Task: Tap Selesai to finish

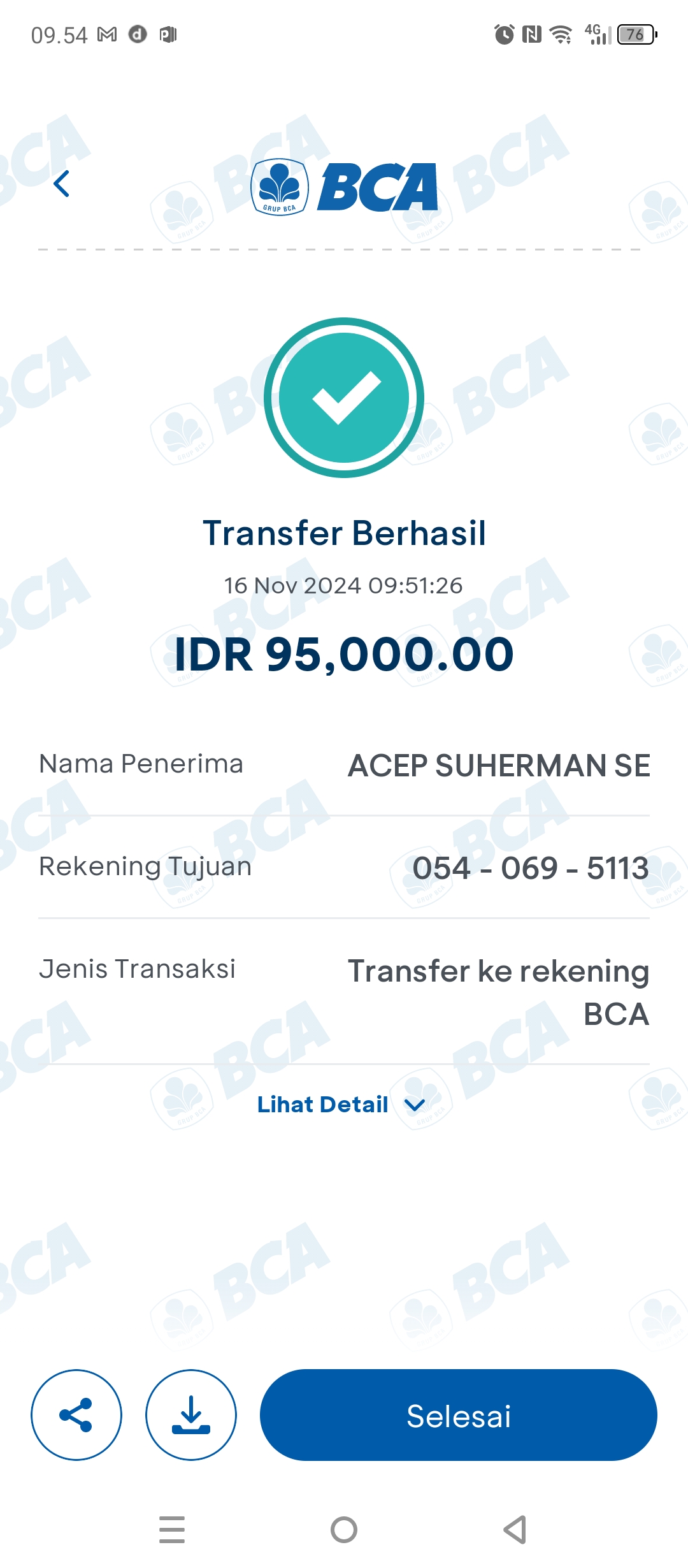Action: (459, 1414)
